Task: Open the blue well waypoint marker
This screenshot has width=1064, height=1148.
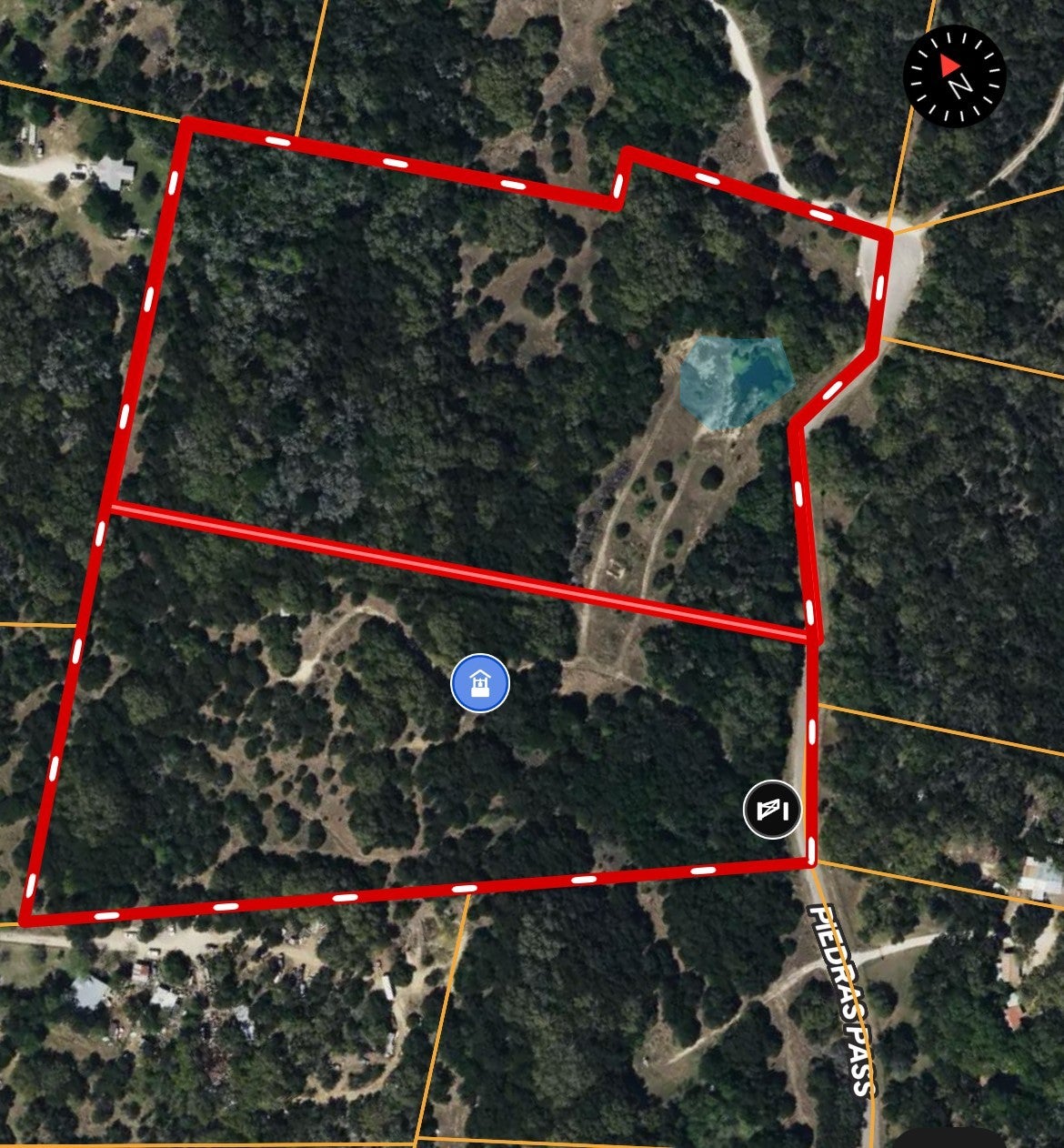Action: coord(480,682)
